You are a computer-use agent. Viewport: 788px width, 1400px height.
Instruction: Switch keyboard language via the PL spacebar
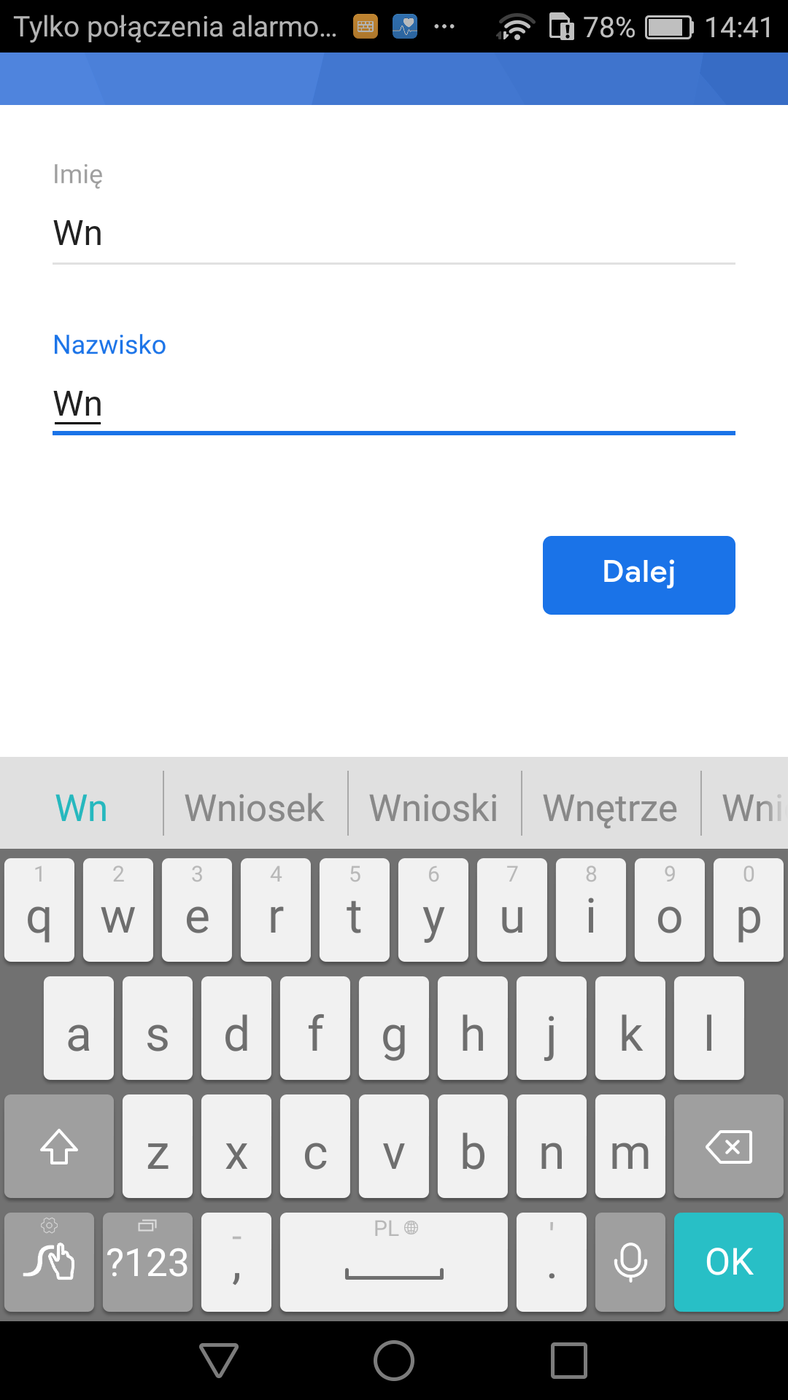point(393,1262)
